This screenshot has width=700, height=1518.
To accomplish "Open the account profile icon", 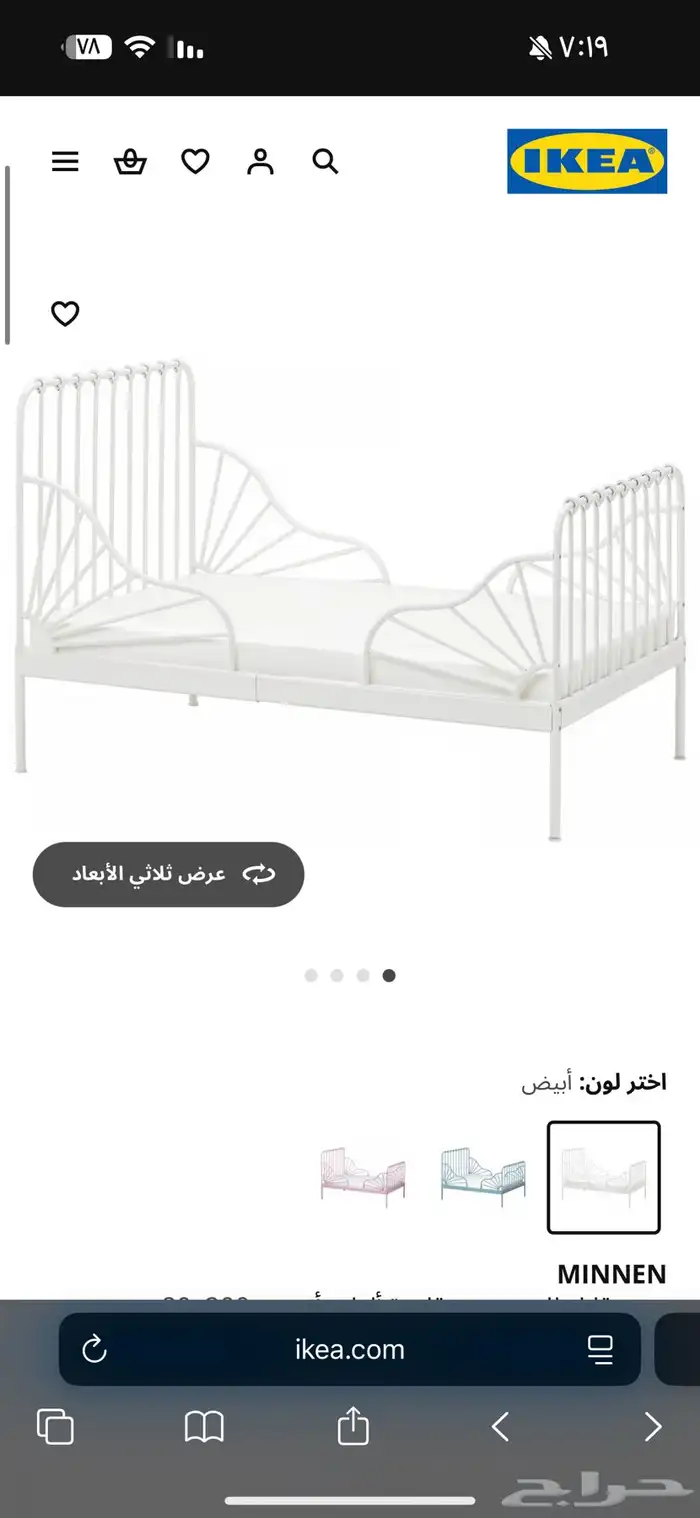I will pos(260,162).
